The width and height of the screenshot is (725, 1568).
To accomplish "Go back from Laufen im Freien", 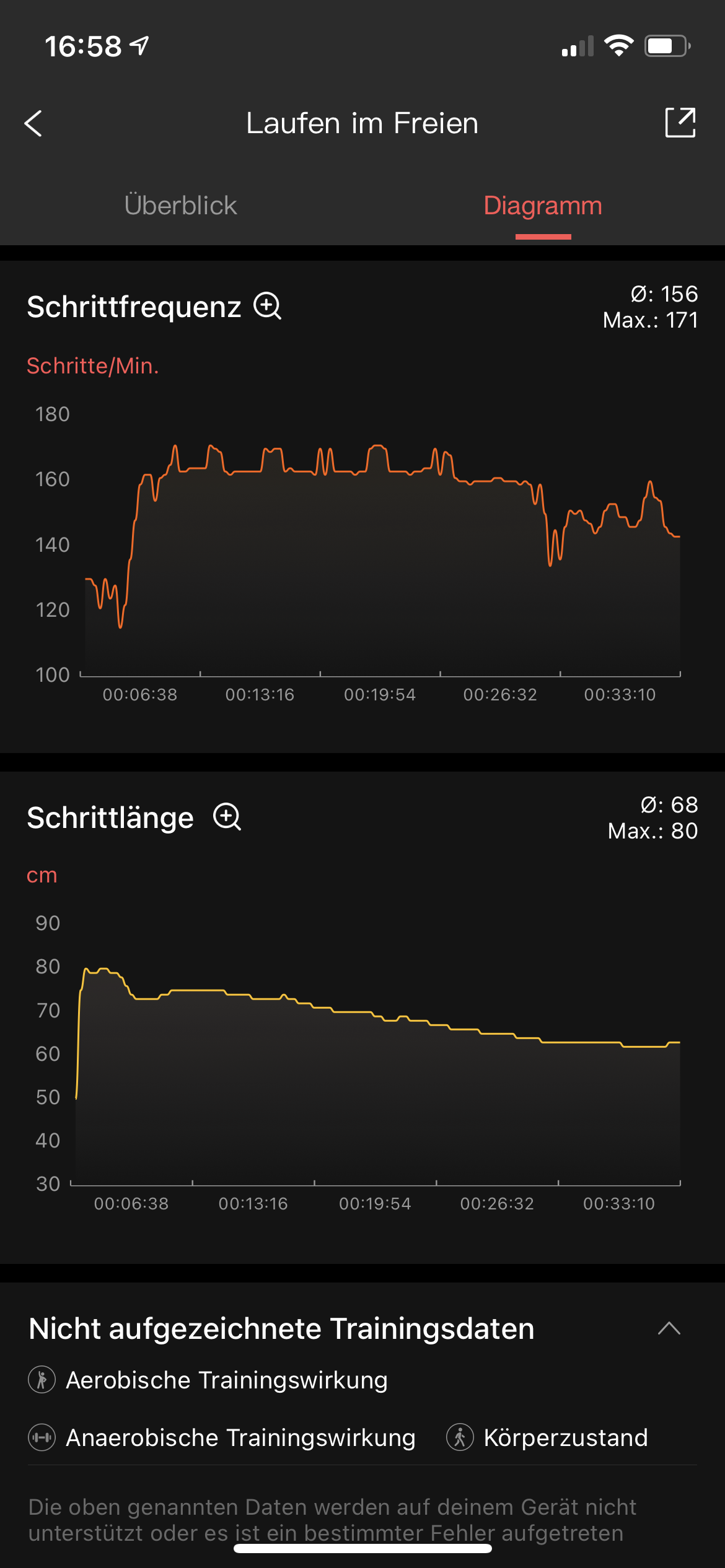I will pos(33,123).
